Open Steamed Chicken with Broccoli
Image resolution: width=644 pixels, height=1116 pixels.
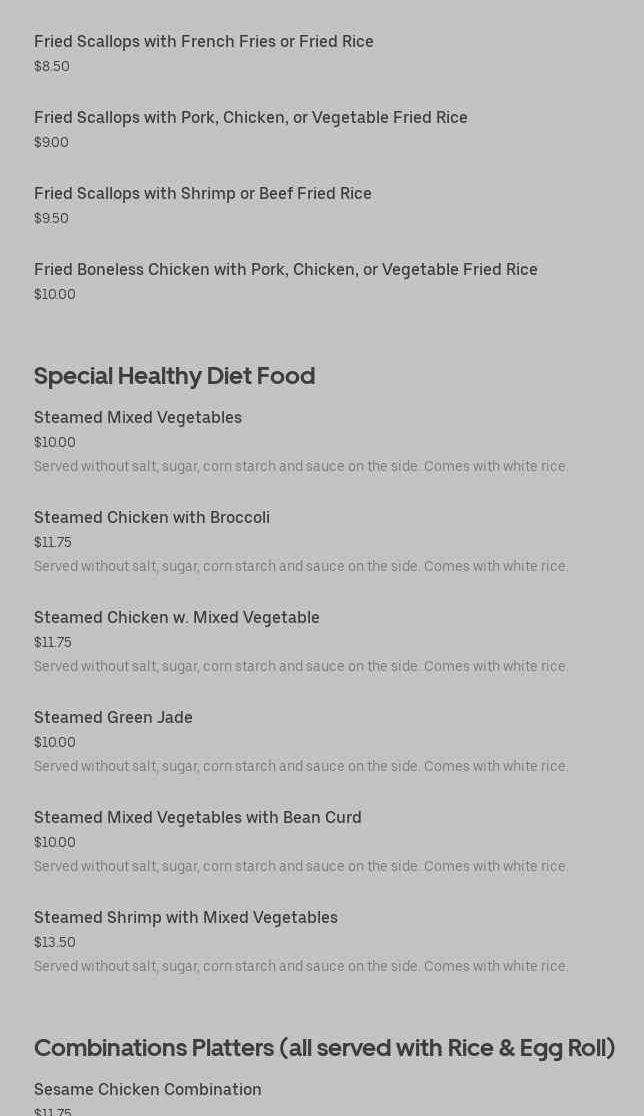(152, 518)
